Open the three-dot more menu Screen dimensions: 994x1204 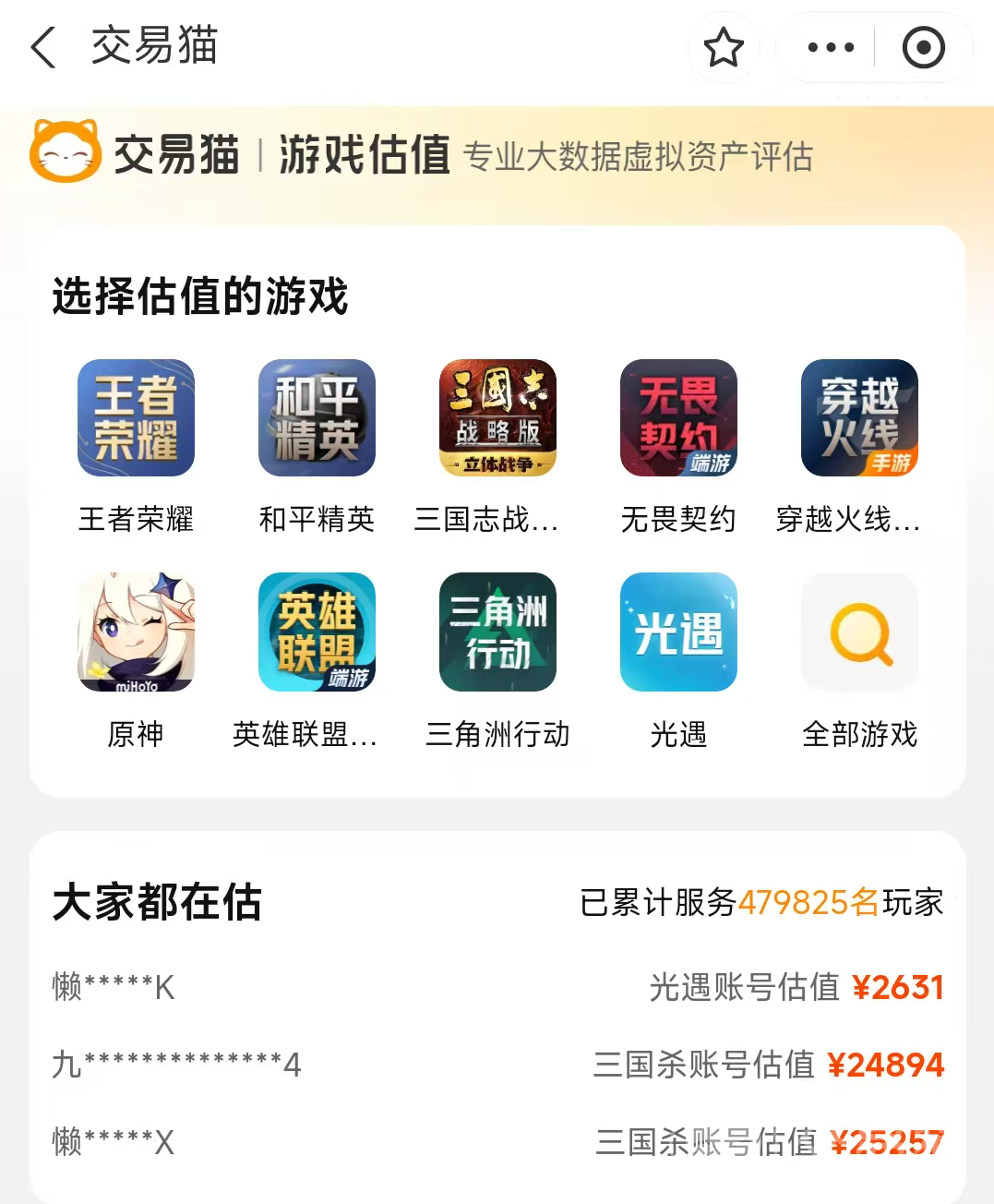click(x=831, y=47)
